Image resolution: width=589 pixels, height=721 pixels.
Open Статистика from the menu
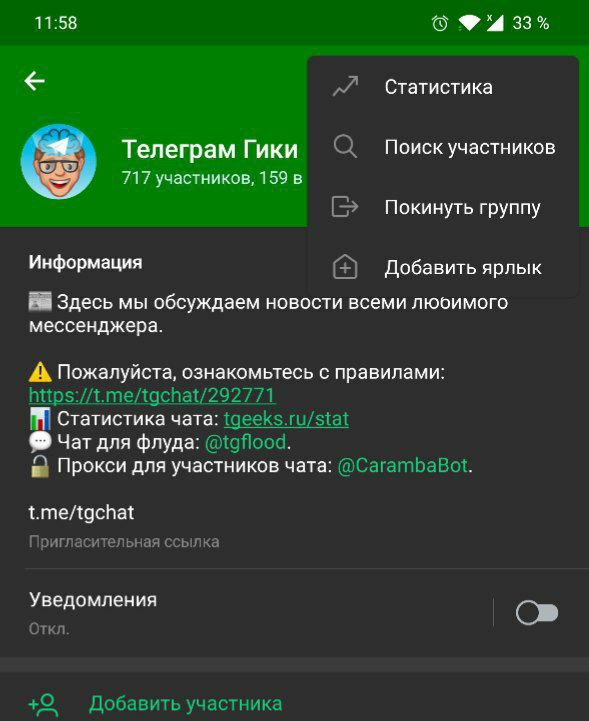[442, 87]
